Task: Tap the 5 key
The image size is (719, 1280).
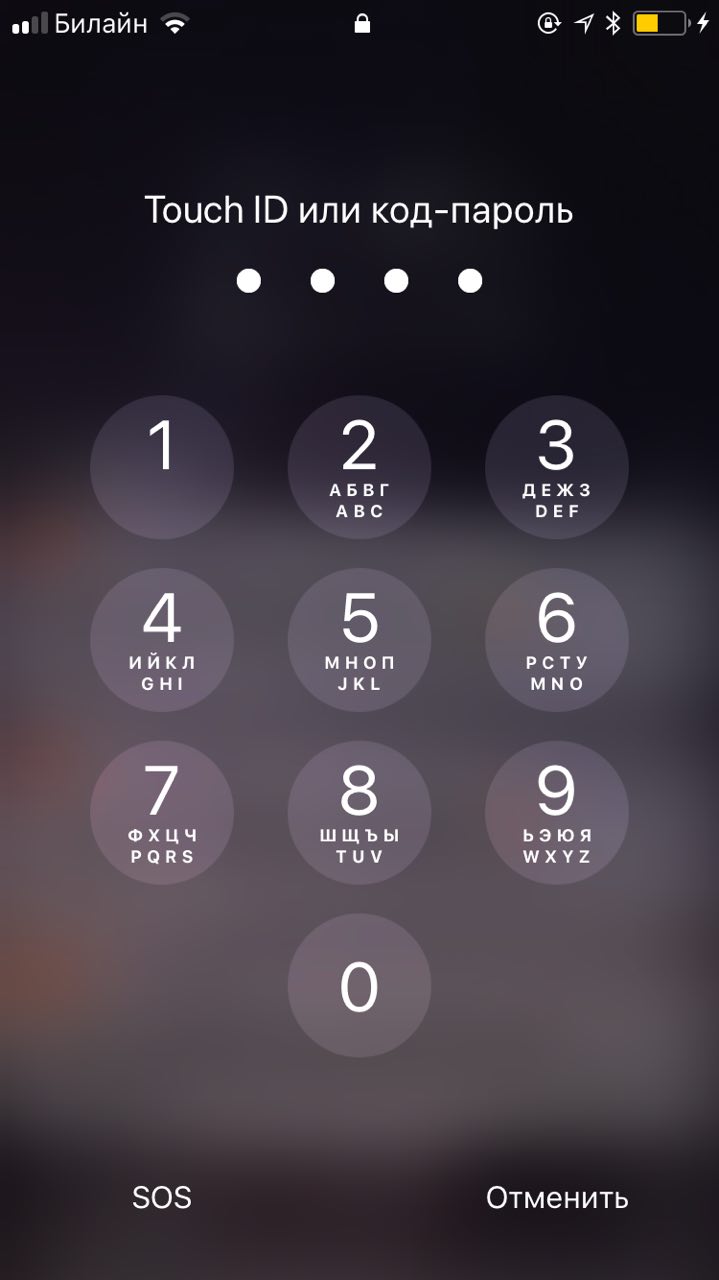Action: pos(359,640)
